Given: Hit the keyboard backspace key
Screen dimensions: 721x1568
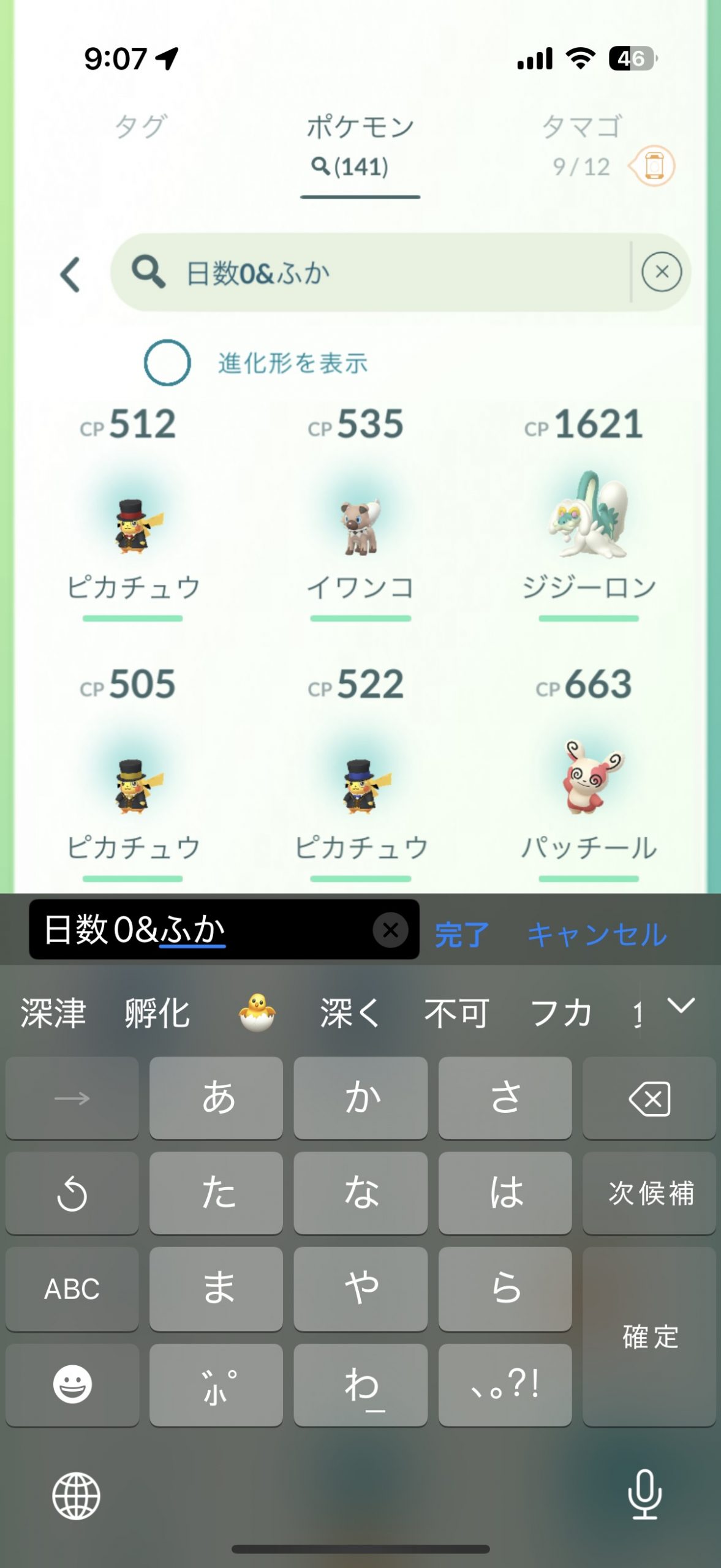Looking at the screenshot, I should tap(649, 1099).
